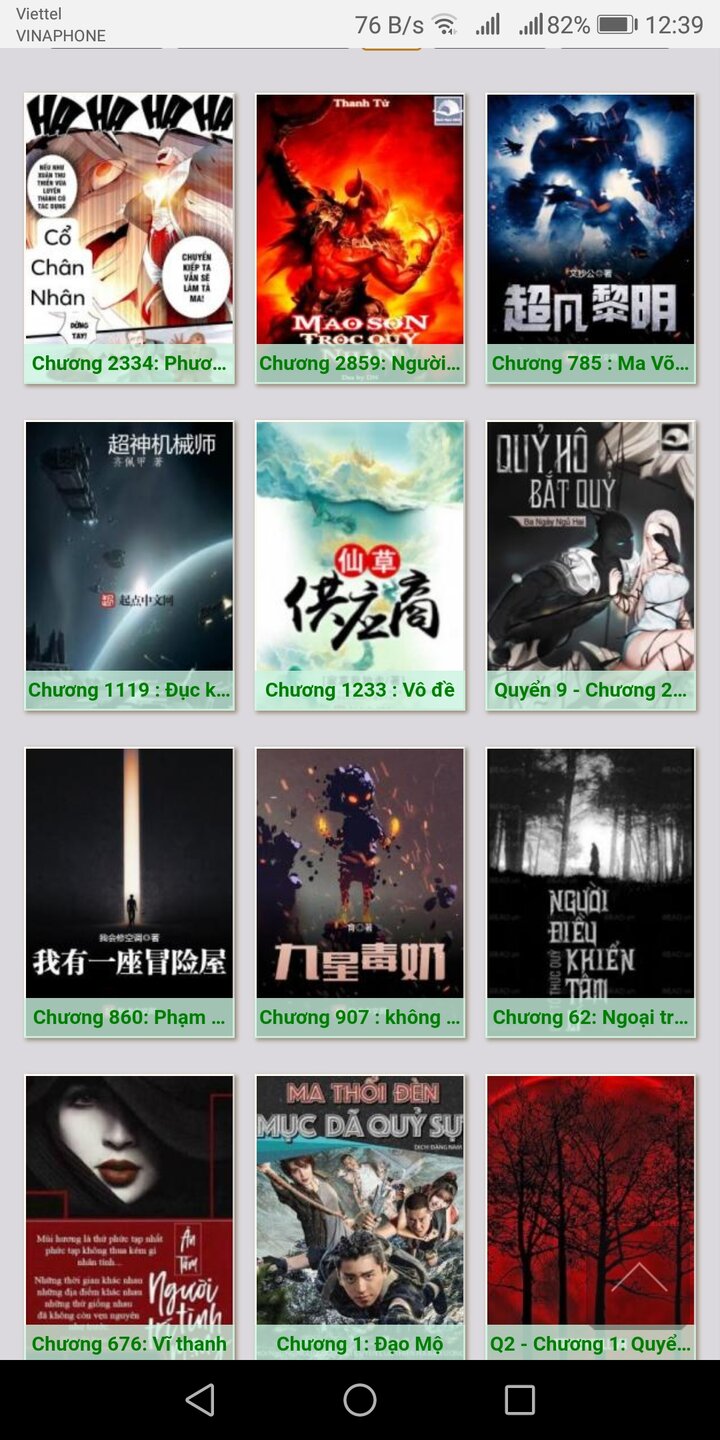Viewport: 720px width, 1440px height.
Task: Open the space-themed "超神机械师" book cover
Action: pyautogui.click(x=128, y=545)
